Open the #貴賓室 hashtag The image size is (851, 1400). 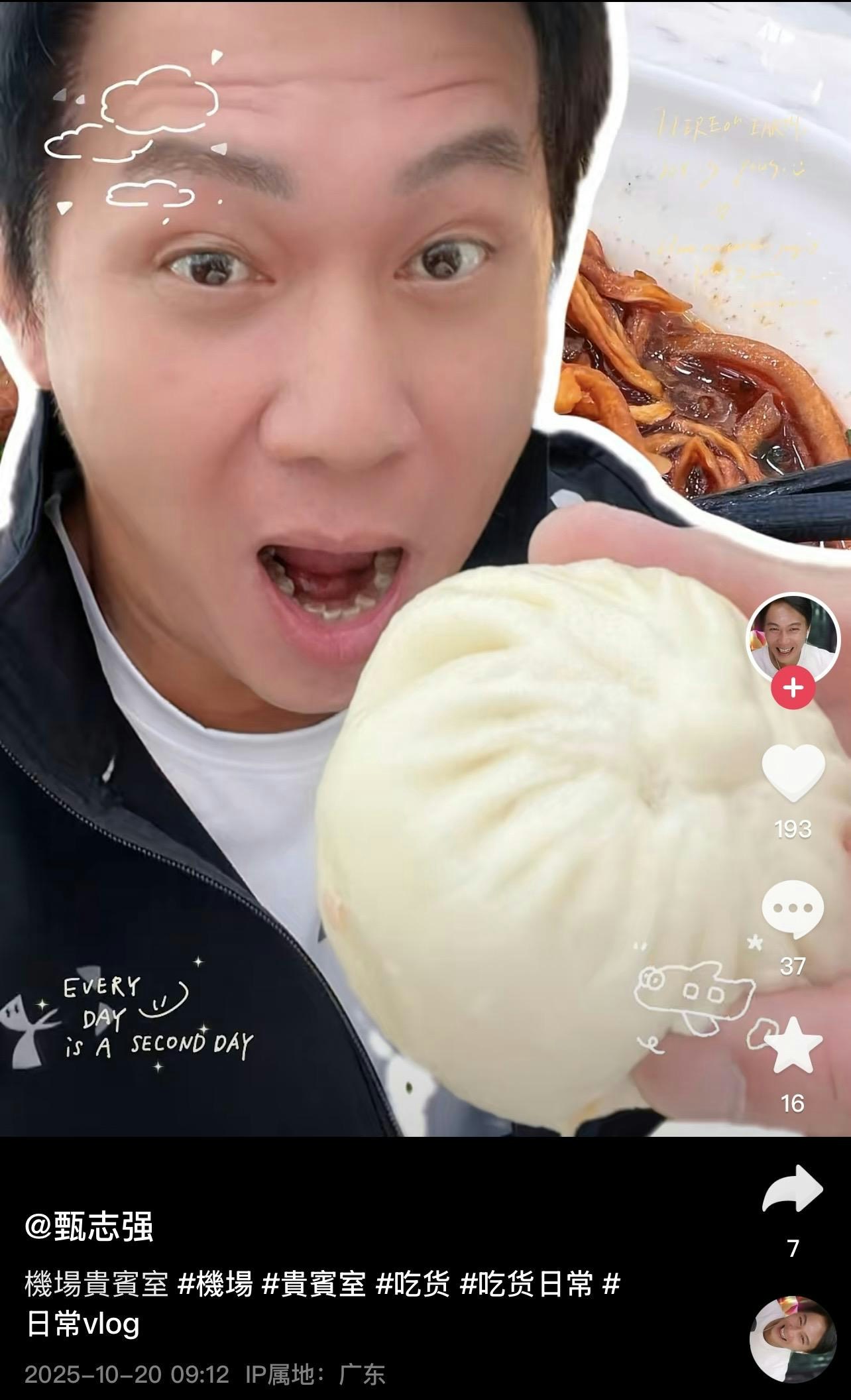pos(314,1285)
